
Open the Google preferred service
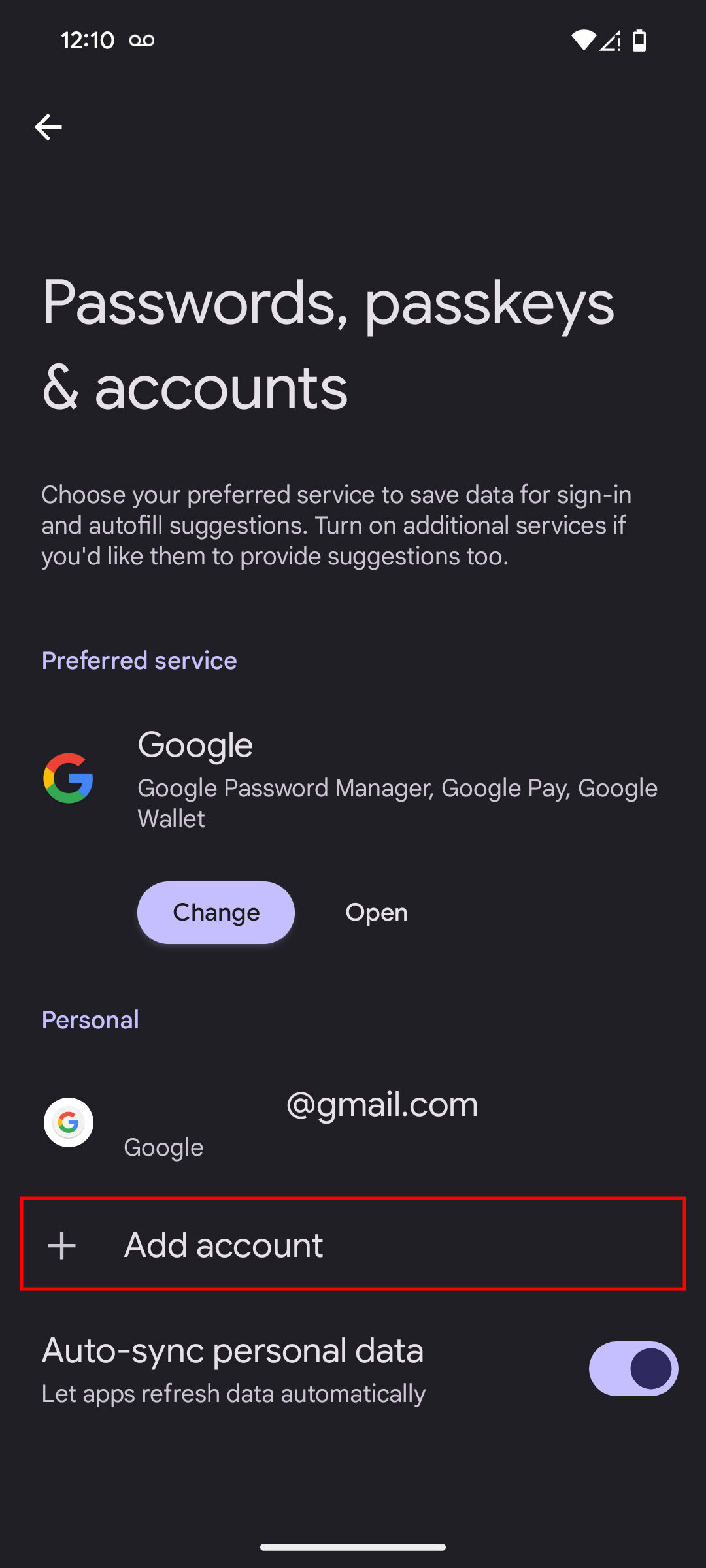[x=376, y=912]
